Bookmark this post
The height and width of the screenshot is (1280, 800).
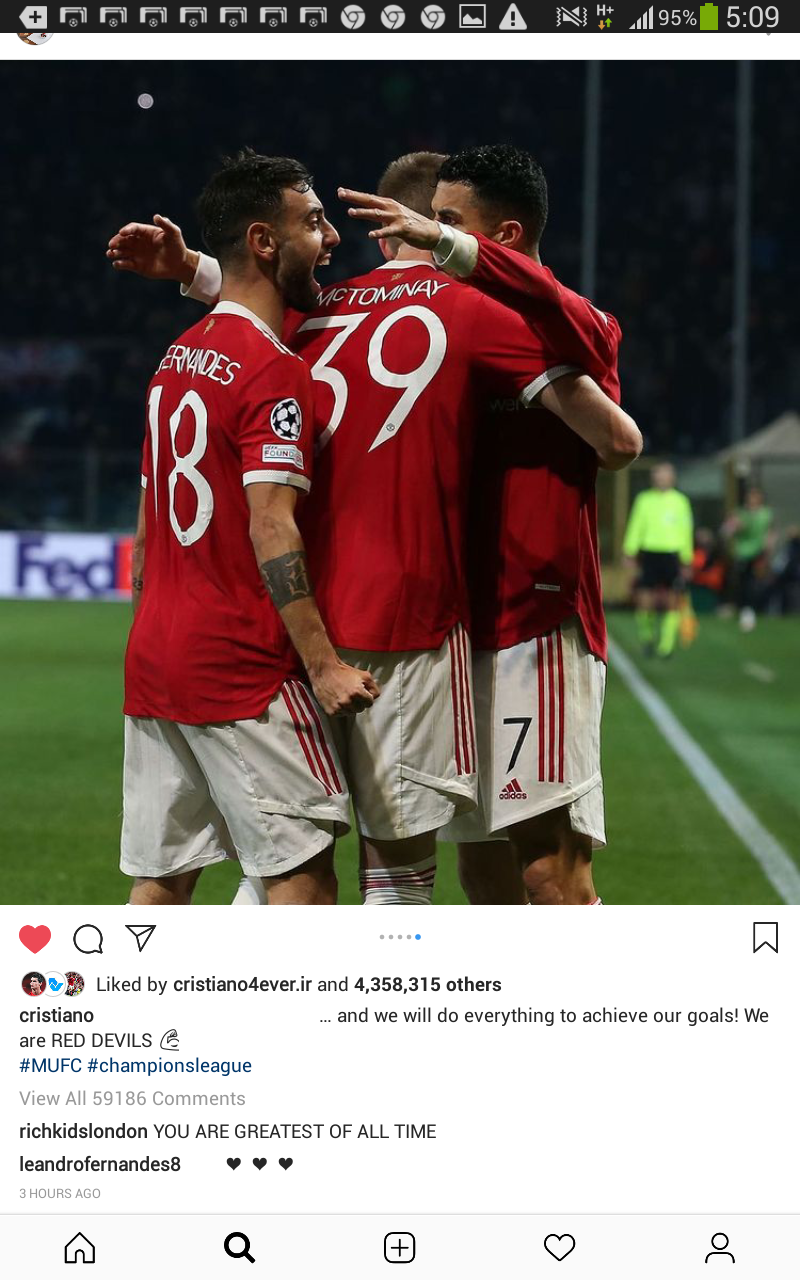765,938
